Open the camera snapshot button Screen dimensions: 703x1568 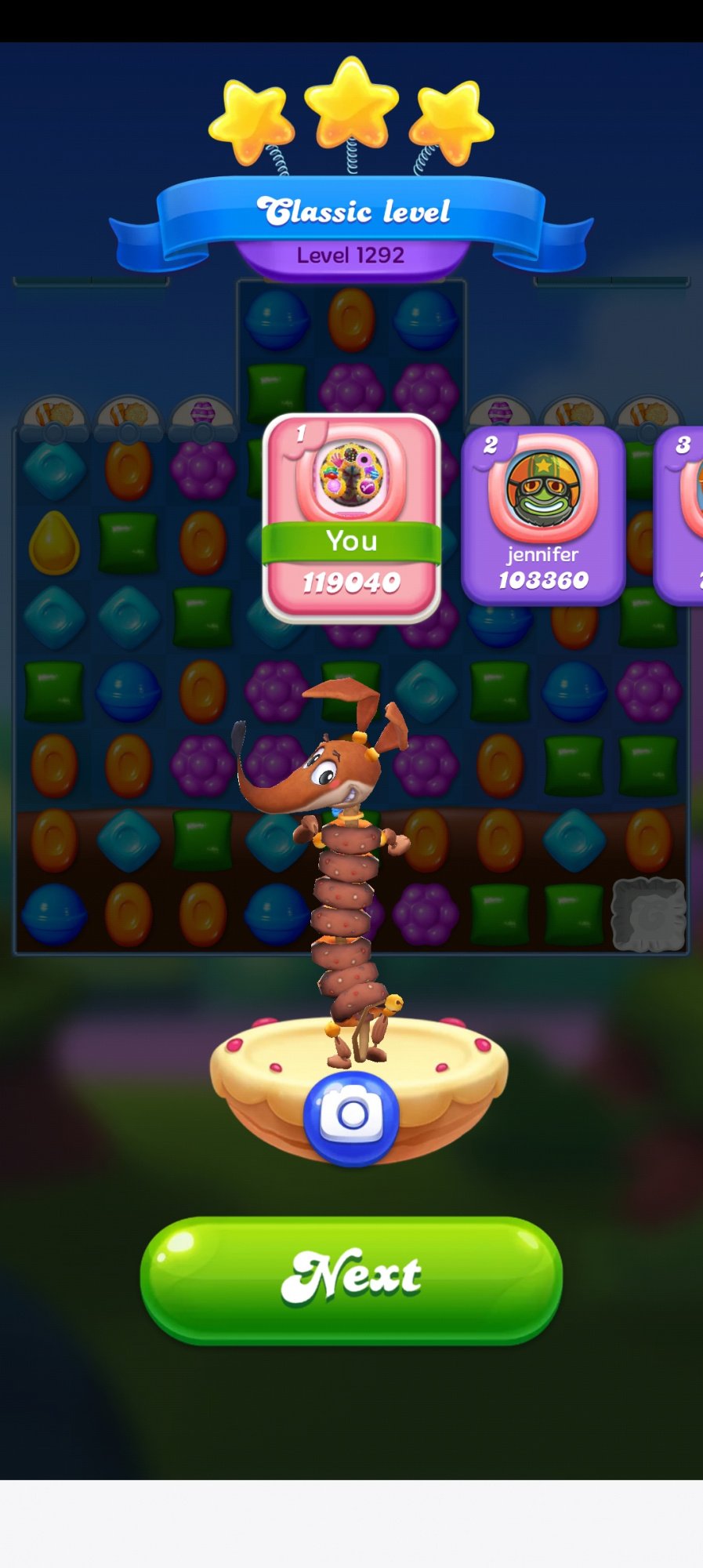click(351, 1116)
